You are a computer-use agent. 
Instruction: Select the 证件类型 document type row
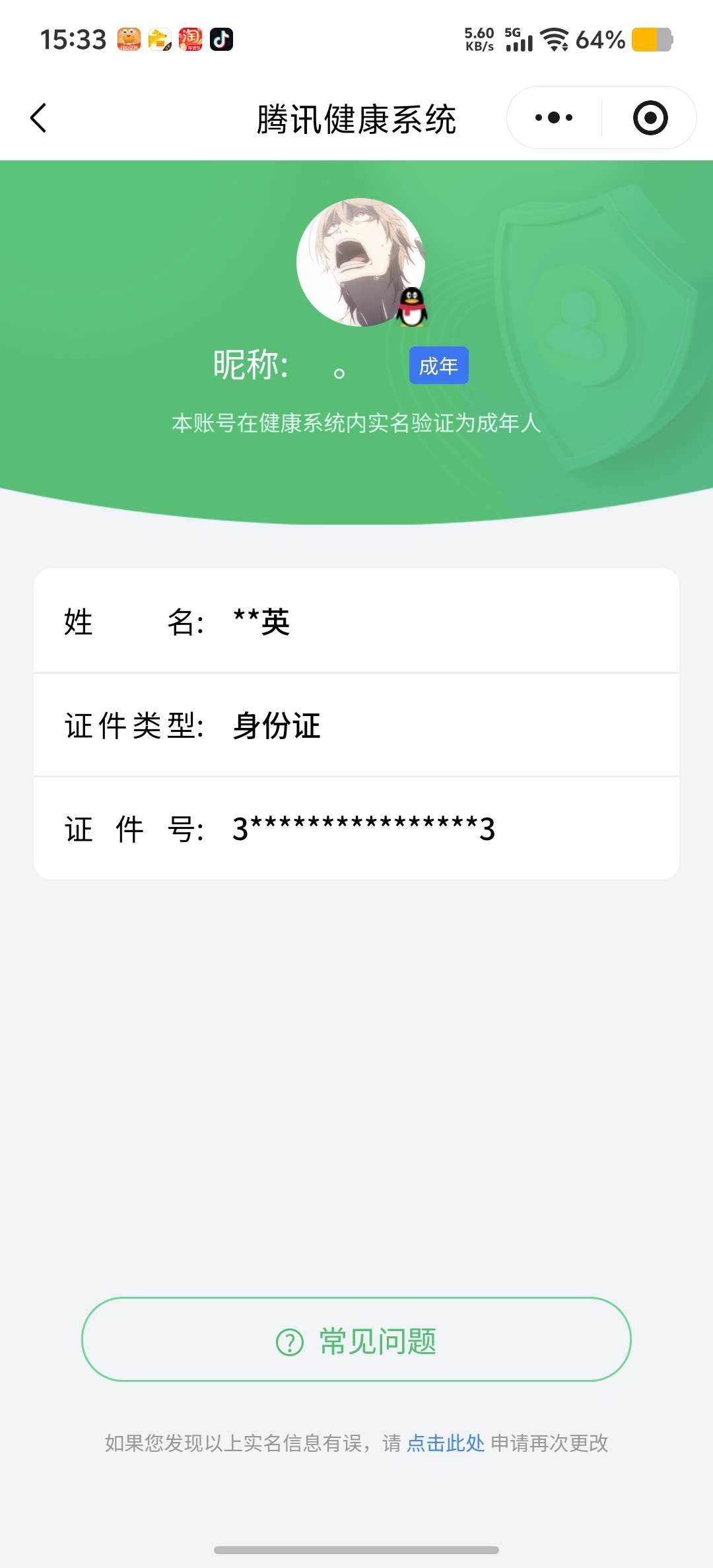356,726
